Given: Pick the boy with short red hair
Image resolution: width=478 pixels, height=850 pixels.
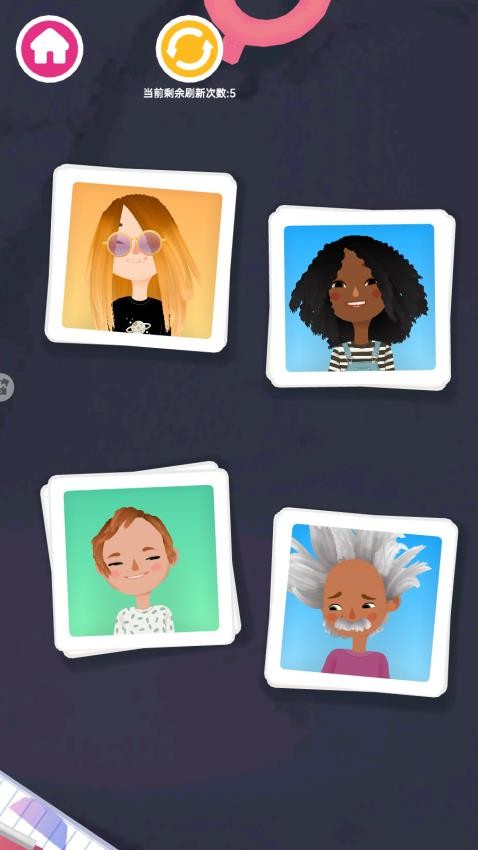Looking at the screenshot, I should pos(140,559).
